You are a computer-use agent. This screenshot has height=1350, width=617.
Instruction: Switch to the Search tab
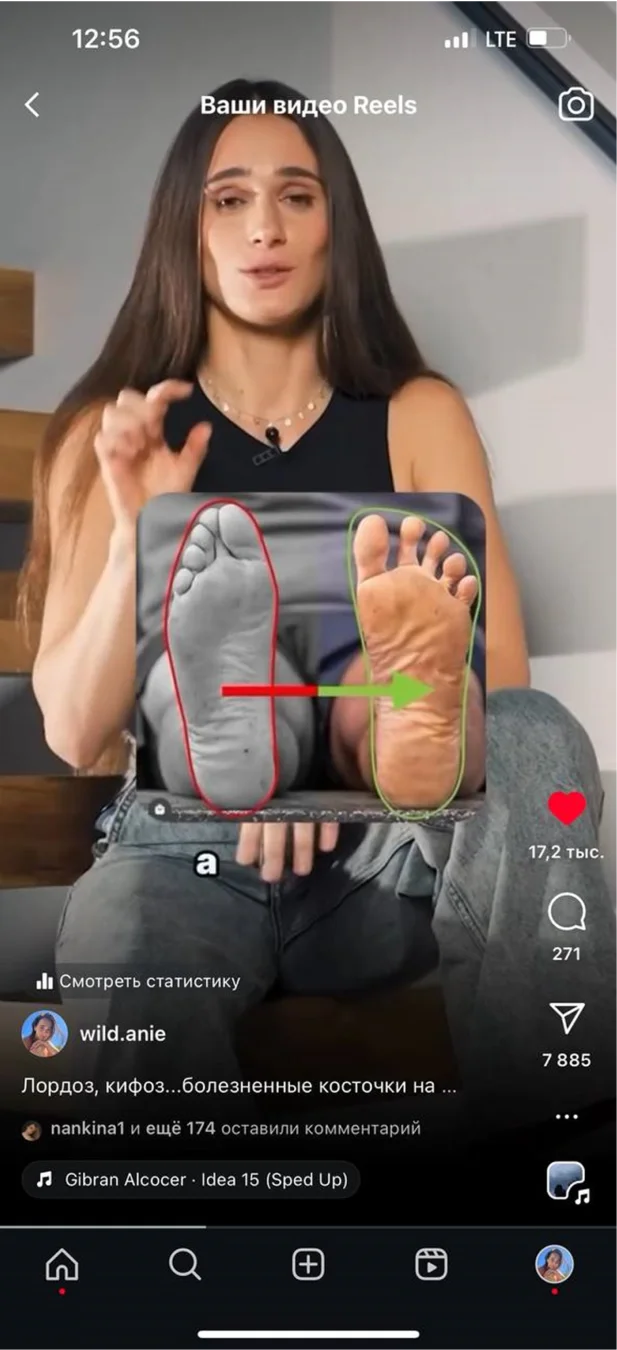[x=185, y=1265]
